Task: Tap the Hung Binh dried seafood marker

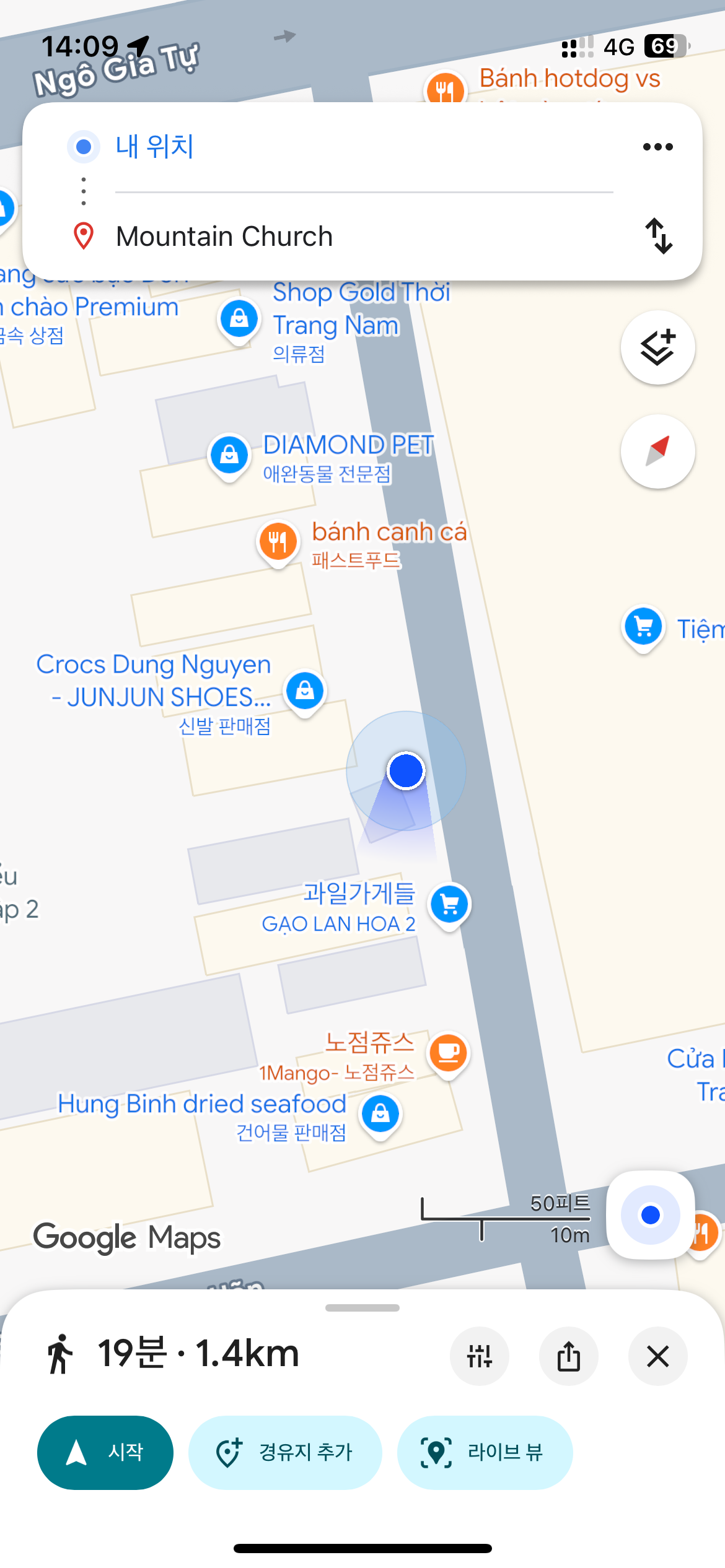Action: click(x=380, y=1114)
